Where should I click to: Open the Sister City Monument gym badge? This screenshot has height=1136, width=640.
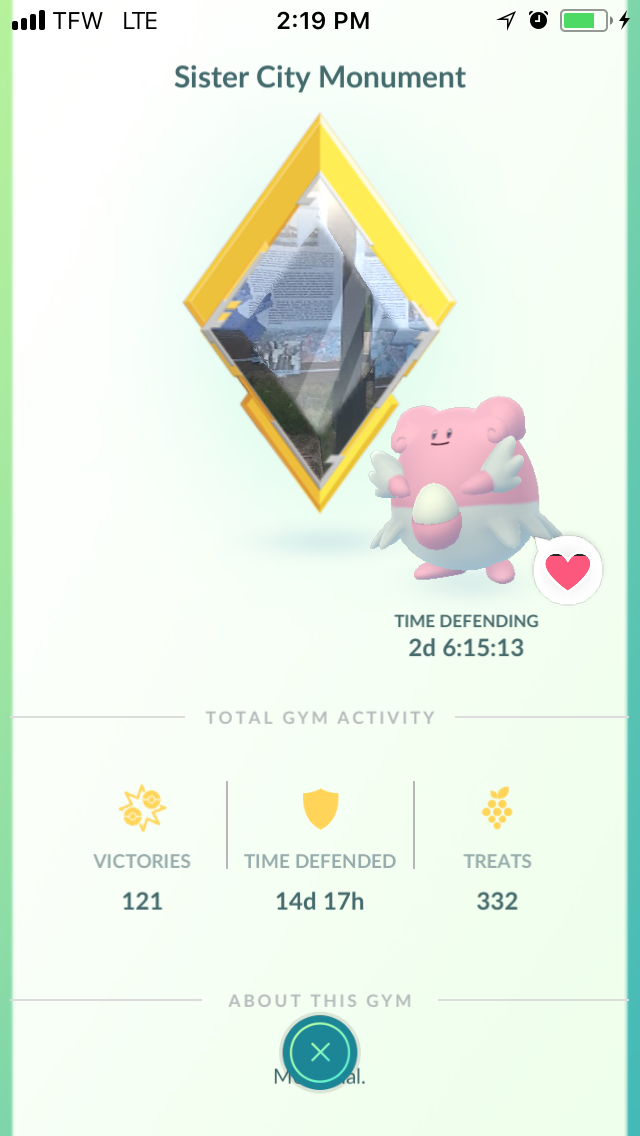point(319,312)
